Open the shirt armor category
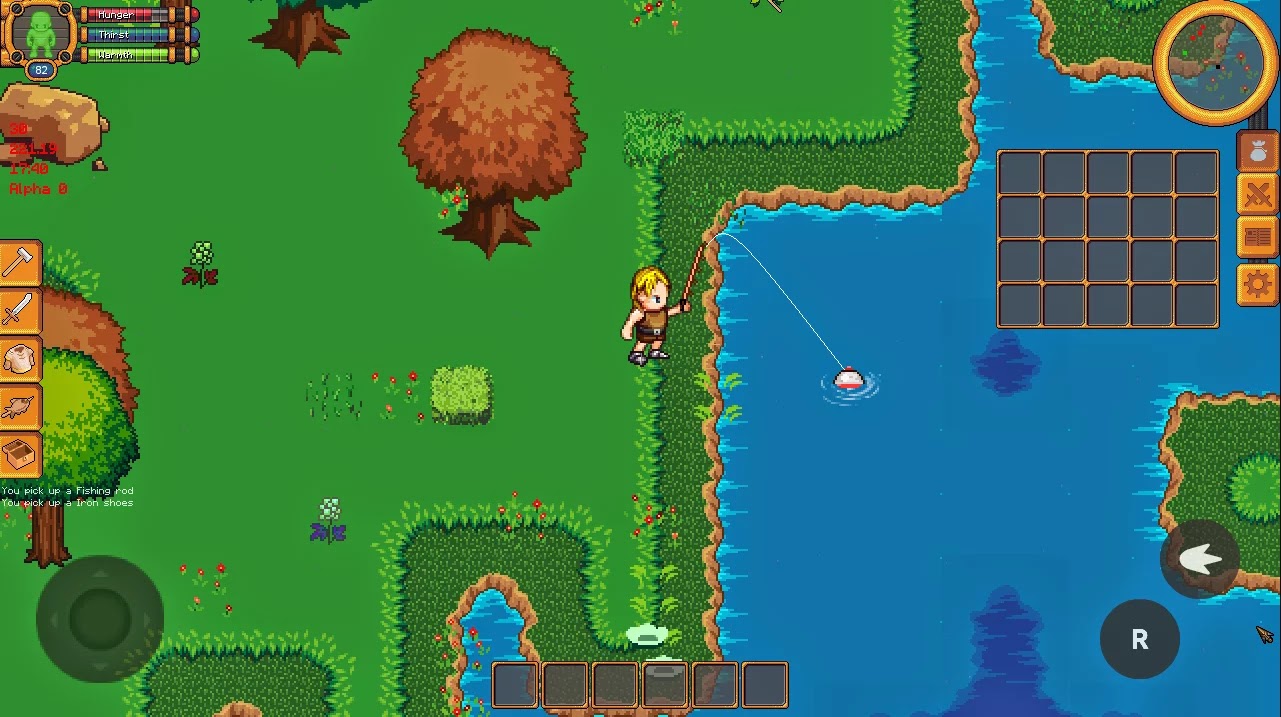The height and width of the screenshot is (717, 1281). click(x=20, y=360)
